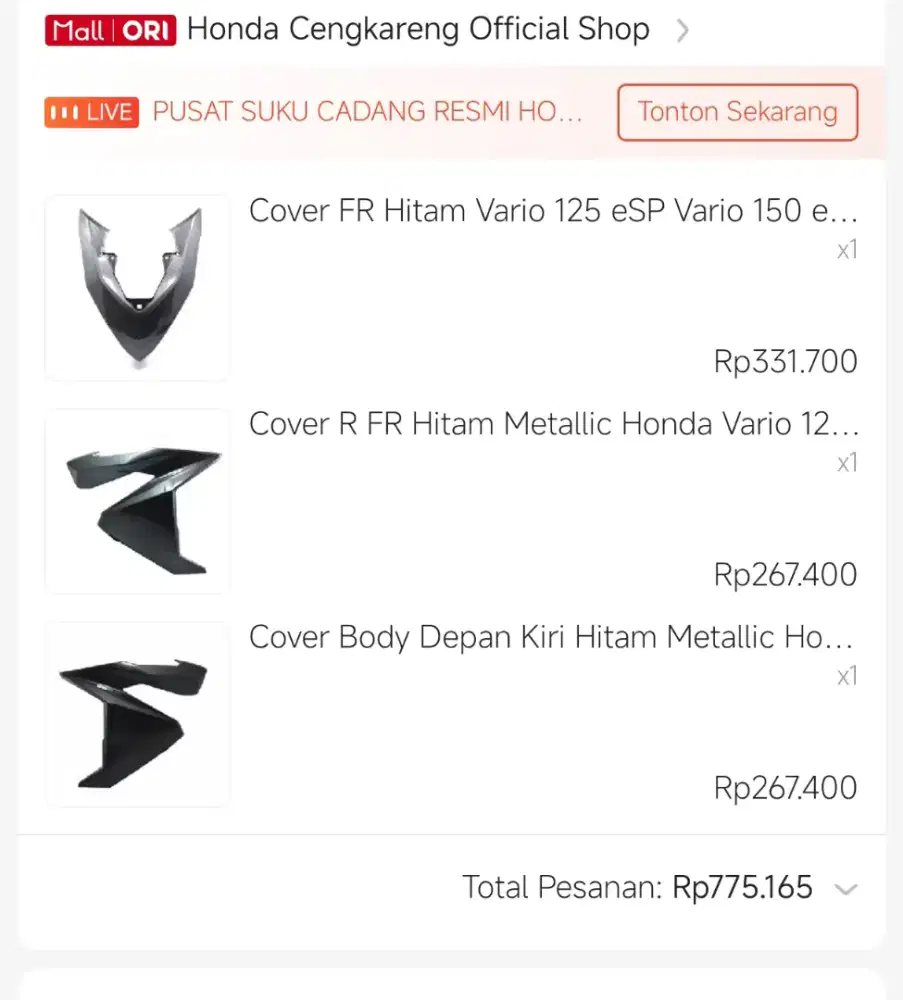This screenshot has height=1000, width=903.
Task: Open PUSAT SUKU CADANG RESMI live title
Action: (x=367, y=112)
